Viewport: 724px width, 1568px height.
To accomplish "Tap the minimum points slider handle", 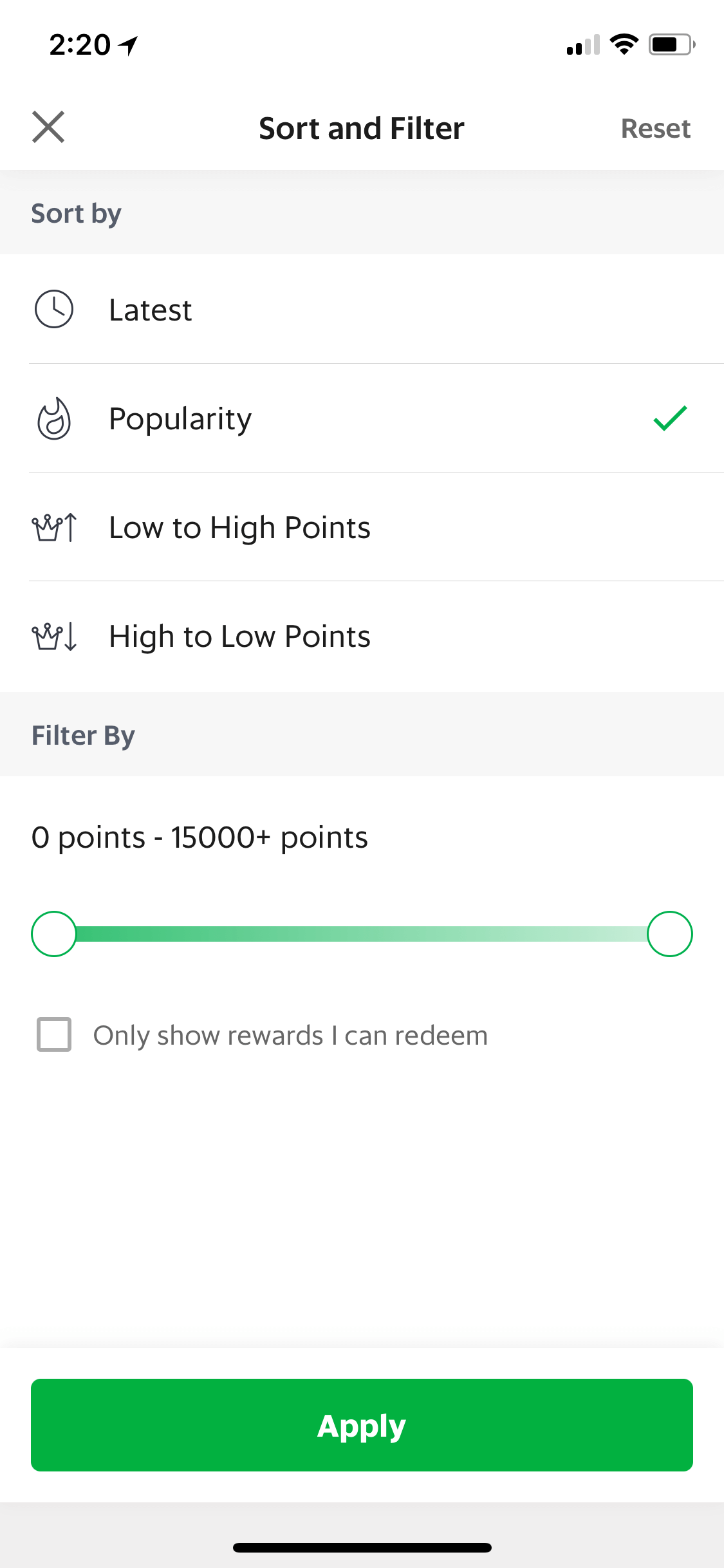I will point(54,933).
